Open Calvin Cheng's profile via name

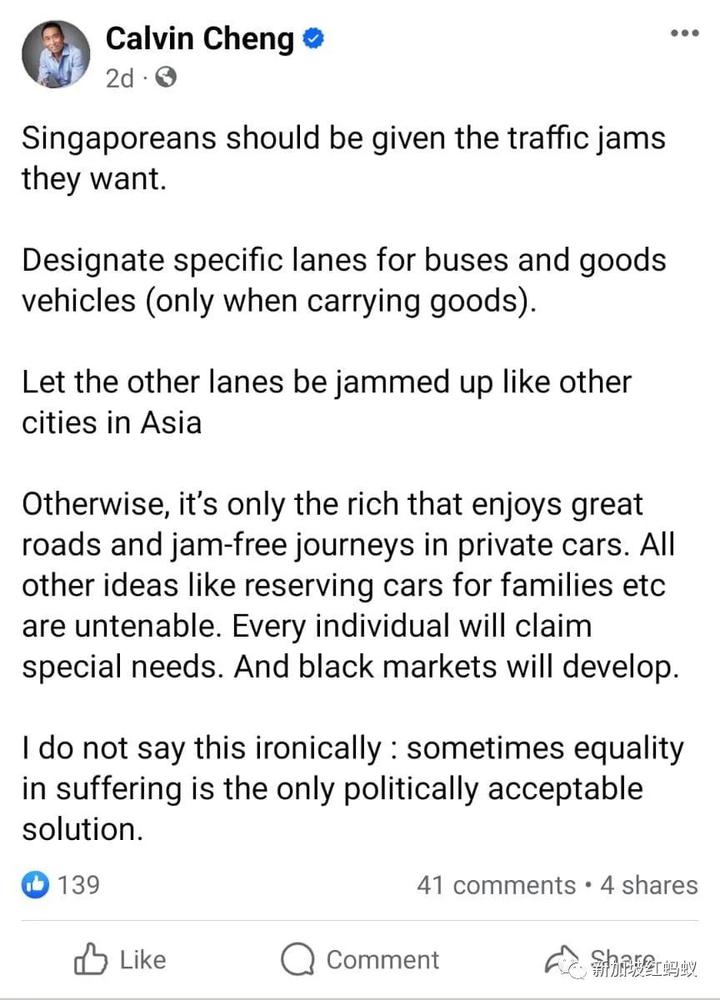[199, 39]
